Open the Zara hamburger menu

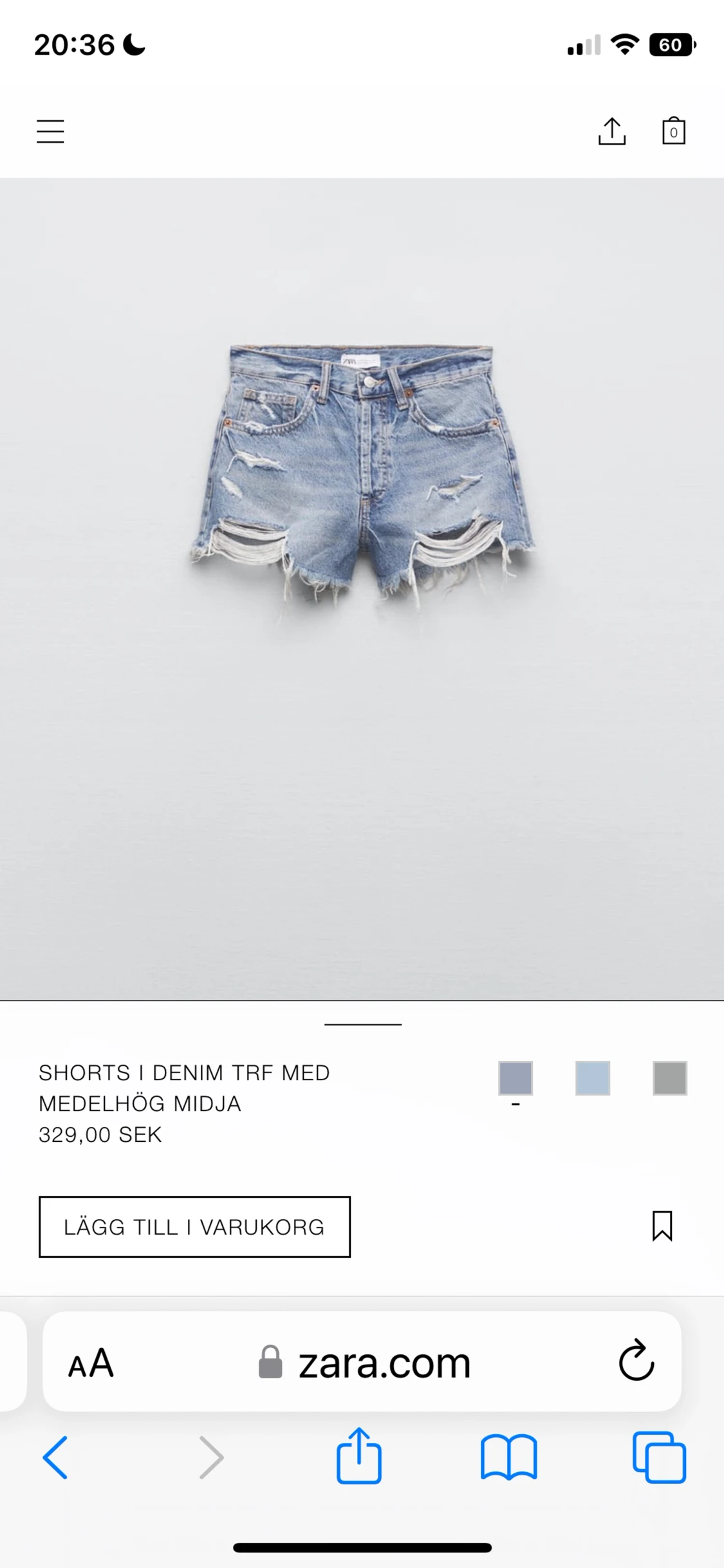pos(50,131)
